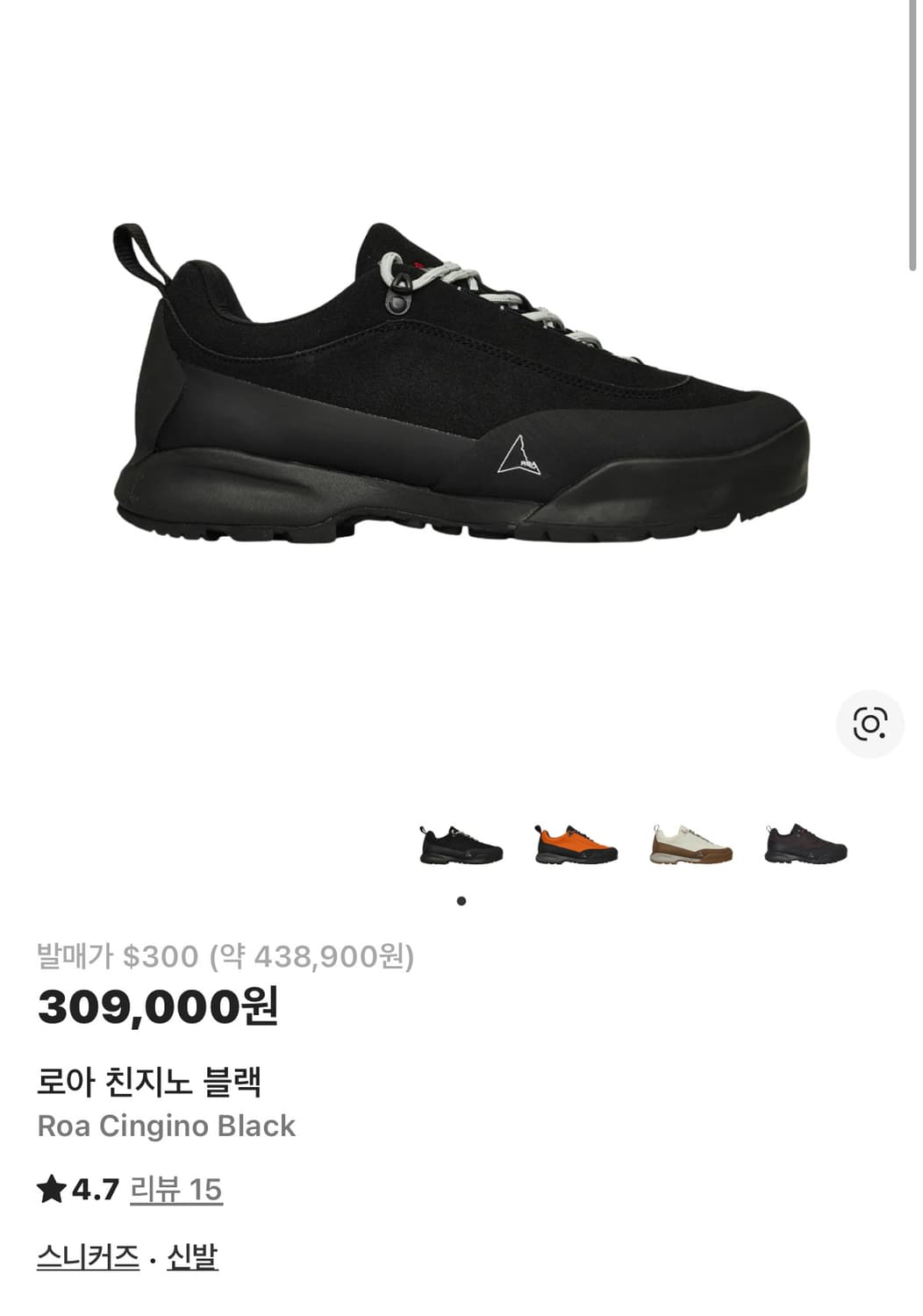923x1316 pixels.
Task: Select the carousel page indicator dot
Action: click(x=461, y=900)
